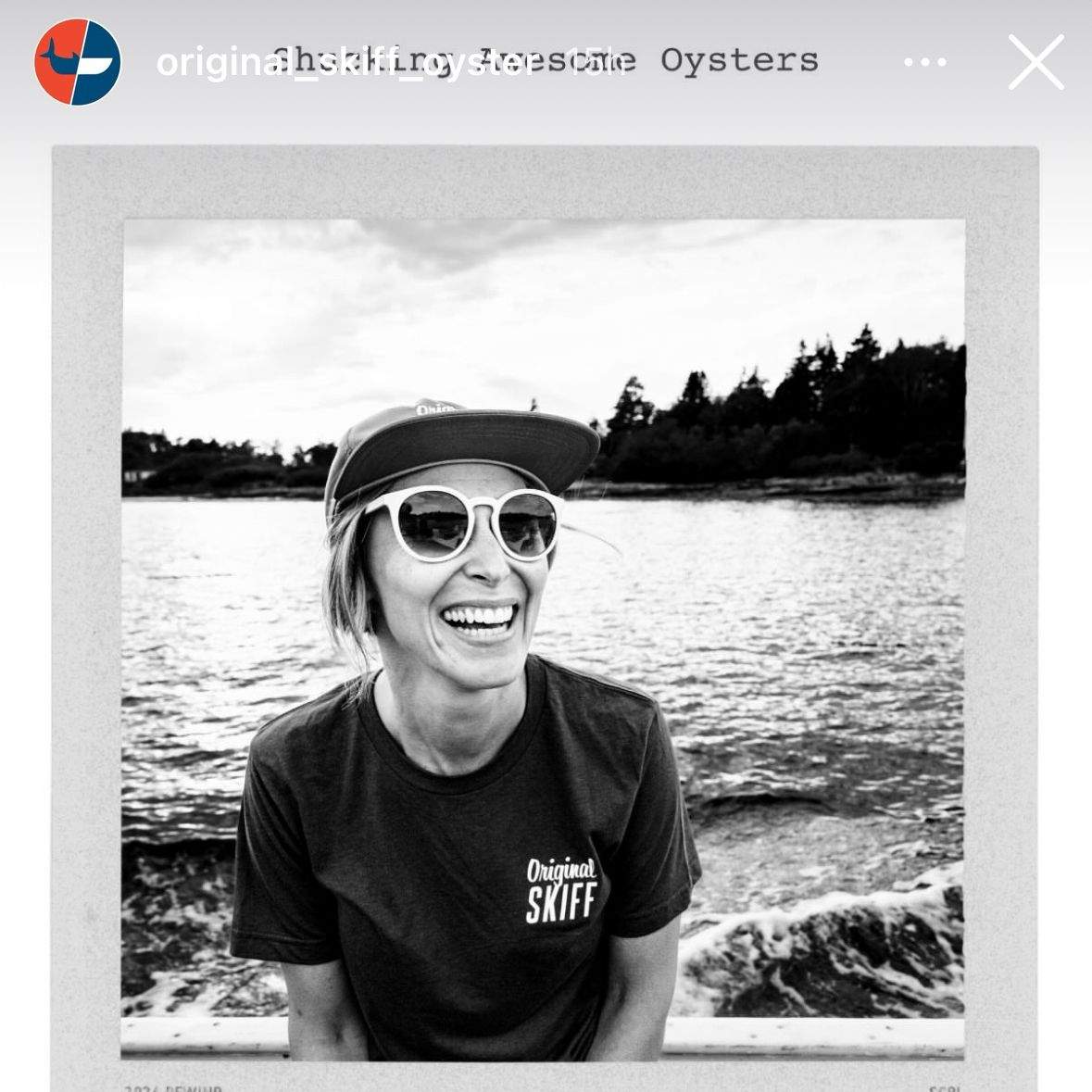The image size is (1092, 1092).
Task: Open the original_skiff_oyster profile picture
Action: (78, 61)
